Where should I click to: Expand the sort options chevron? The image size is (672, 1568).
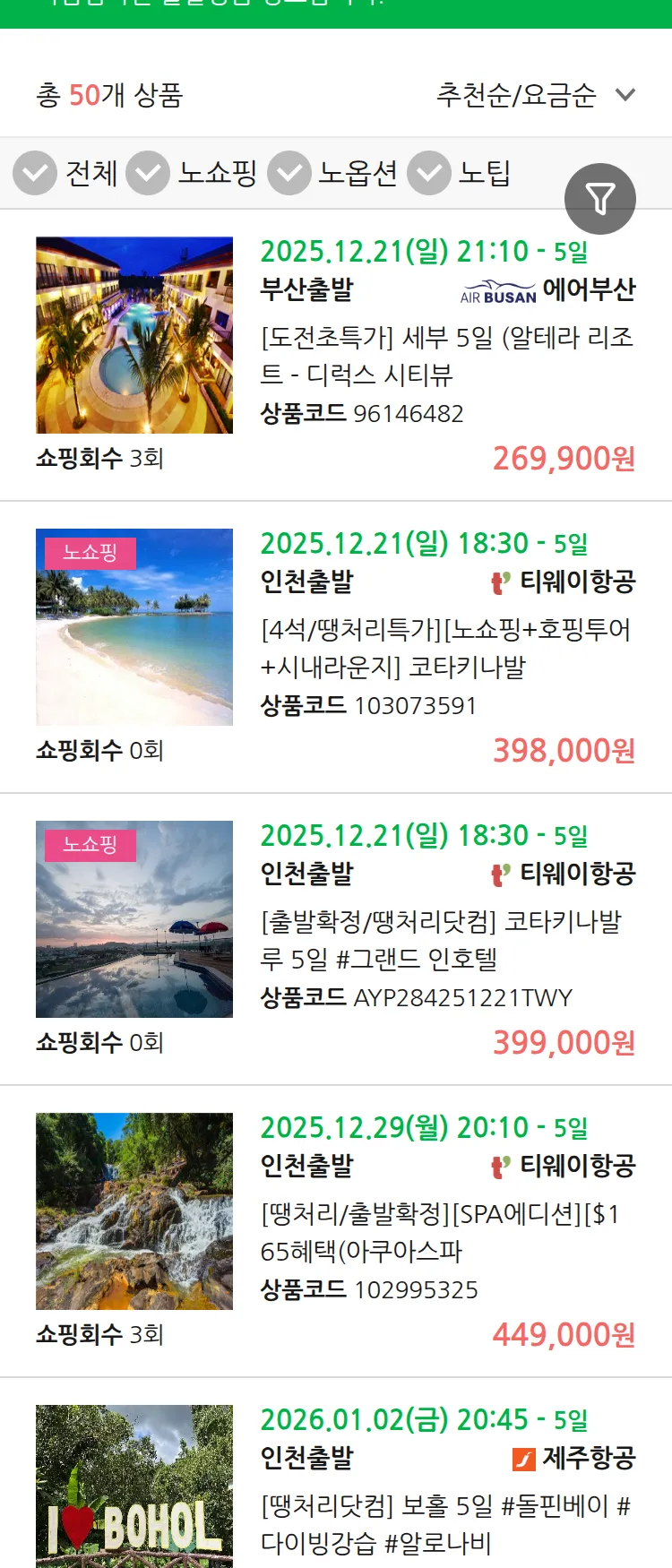tap(625, 93)
